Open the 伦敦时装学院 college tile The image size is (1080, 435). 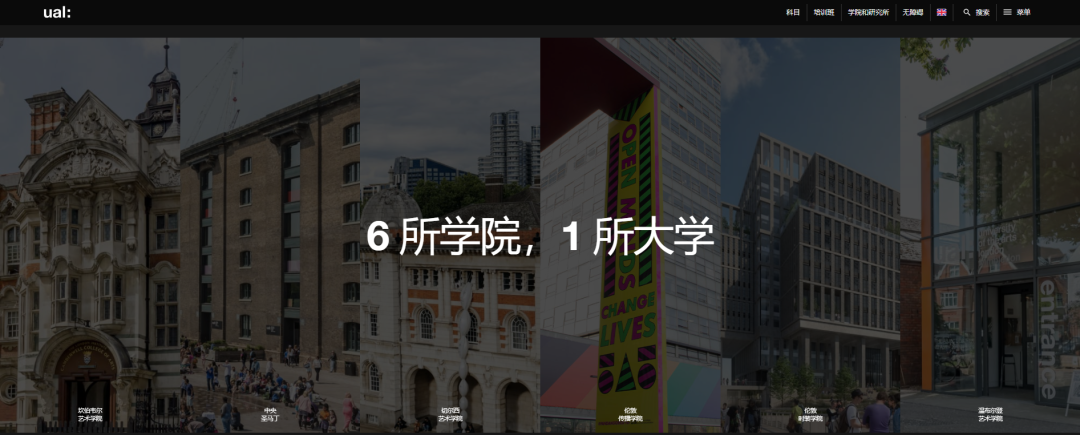(x=810, y=414)
